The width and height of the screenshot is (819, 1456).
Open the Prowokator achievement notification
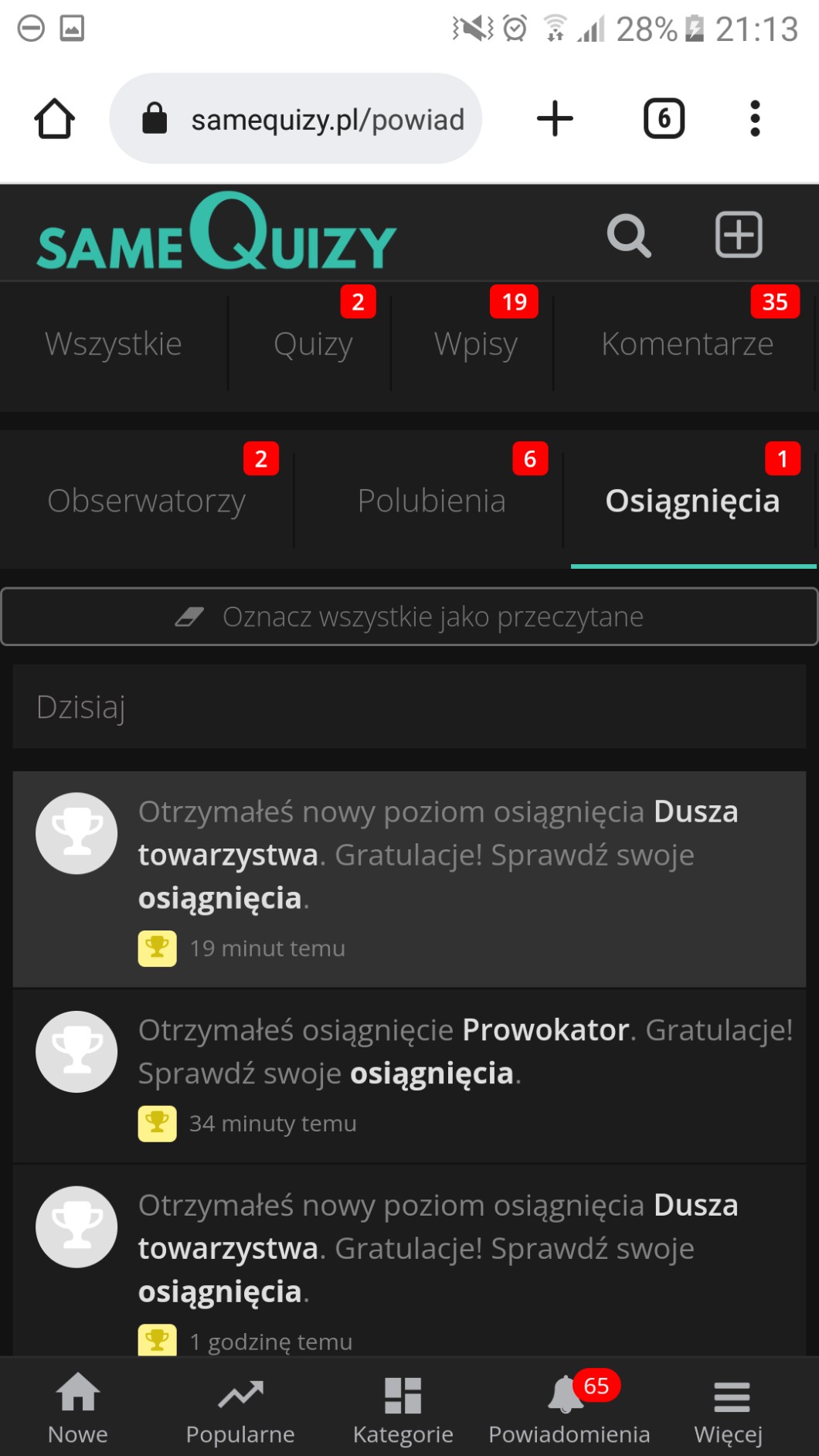(x=464, y=1051)
